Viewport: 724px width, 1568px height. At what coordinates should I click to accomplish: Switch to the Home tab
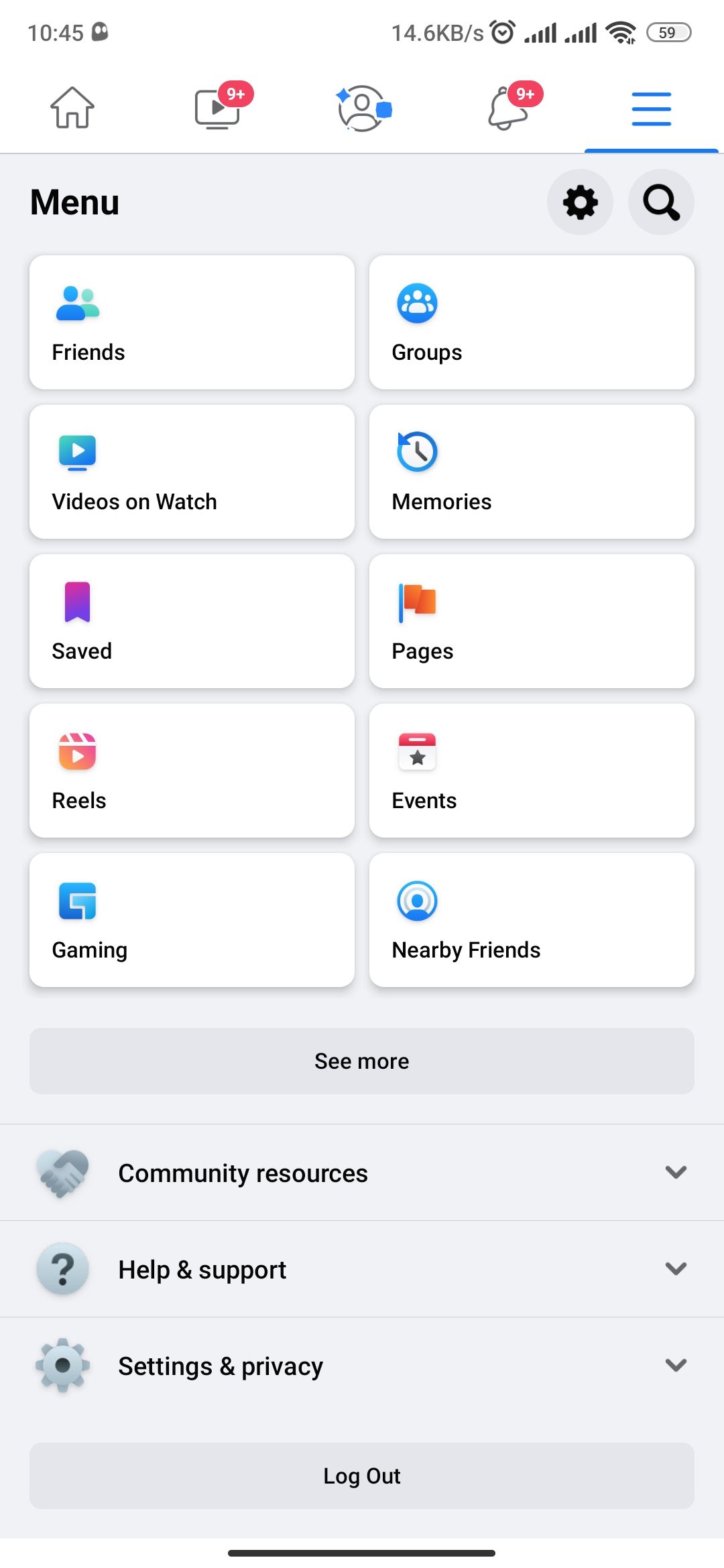point(72,109)
